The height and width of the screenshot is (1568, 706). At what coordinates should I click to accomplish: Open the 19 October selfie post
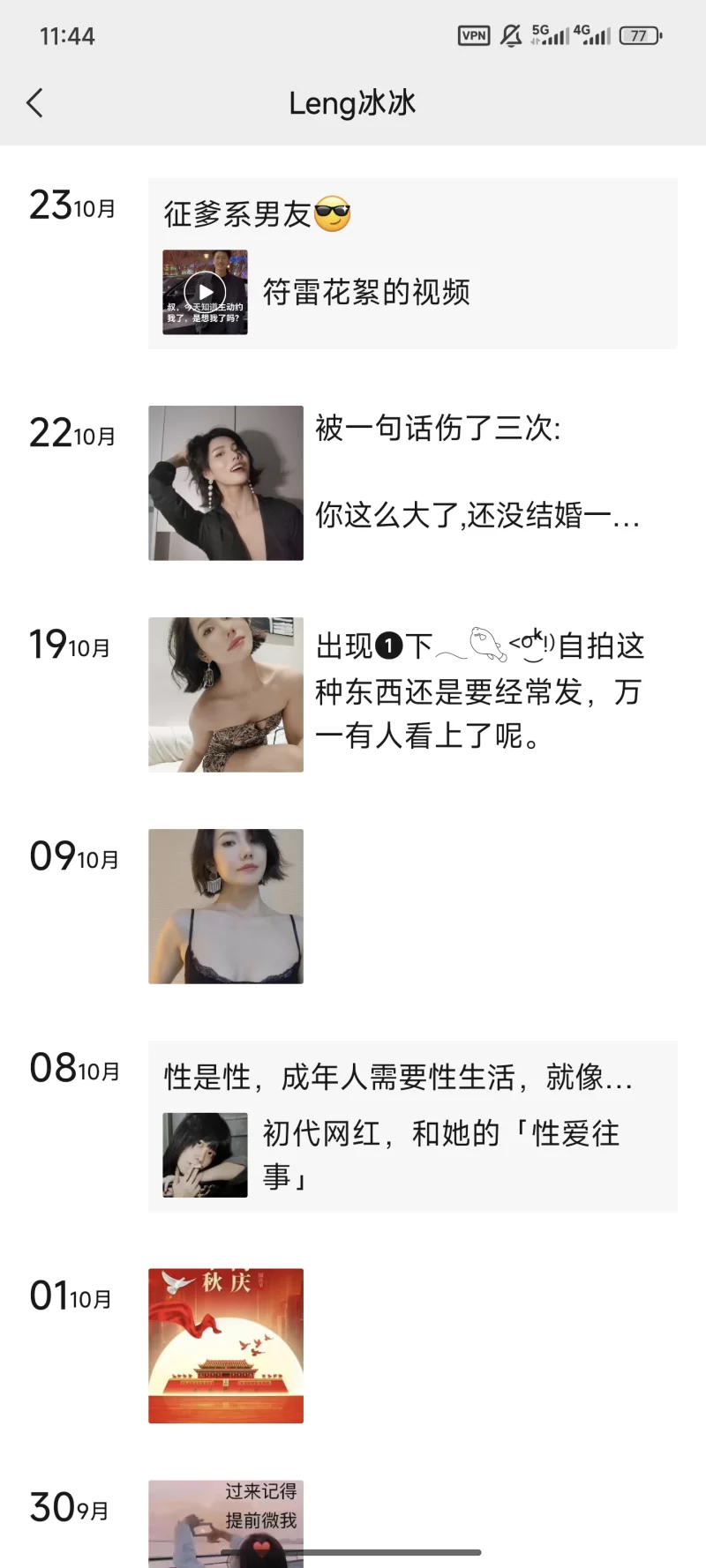(x=226, y=695)
